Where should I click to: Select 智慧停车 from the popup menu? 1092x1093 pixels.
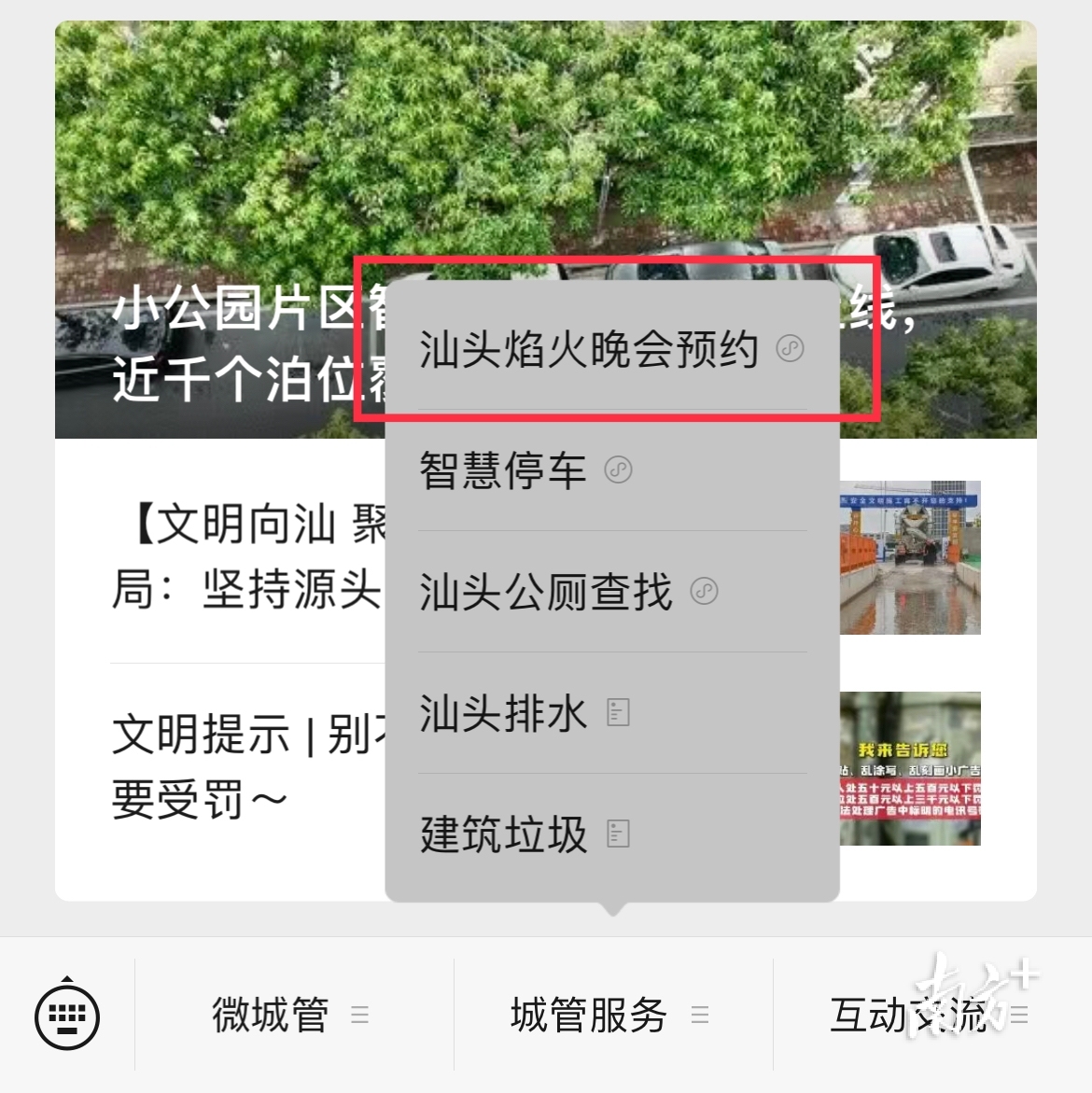point(611,470)
